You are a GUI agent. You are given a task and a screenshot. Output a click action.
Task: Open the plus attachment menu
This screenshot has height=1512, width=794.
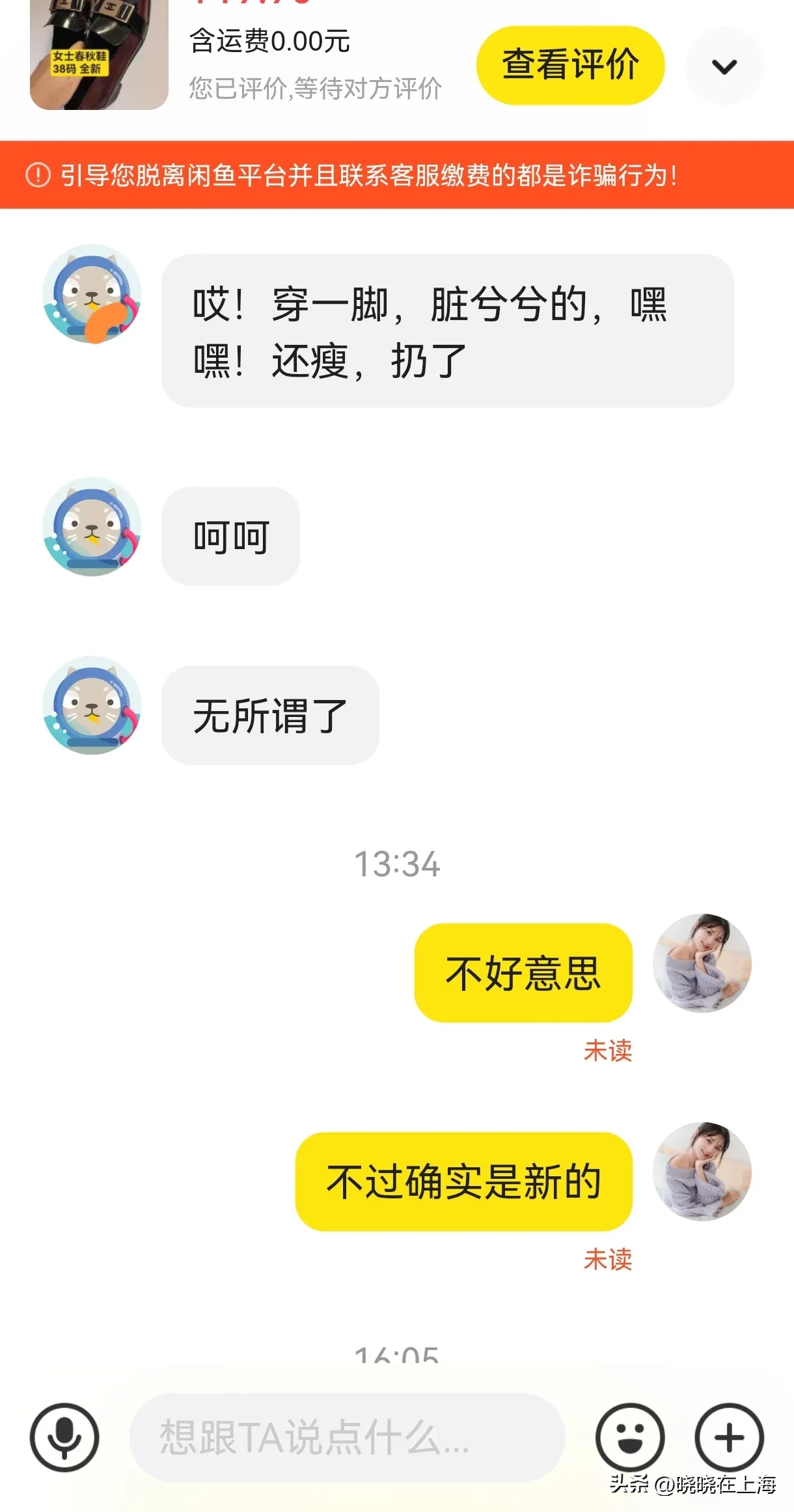pyautogui.click(x=729, y=1437)
